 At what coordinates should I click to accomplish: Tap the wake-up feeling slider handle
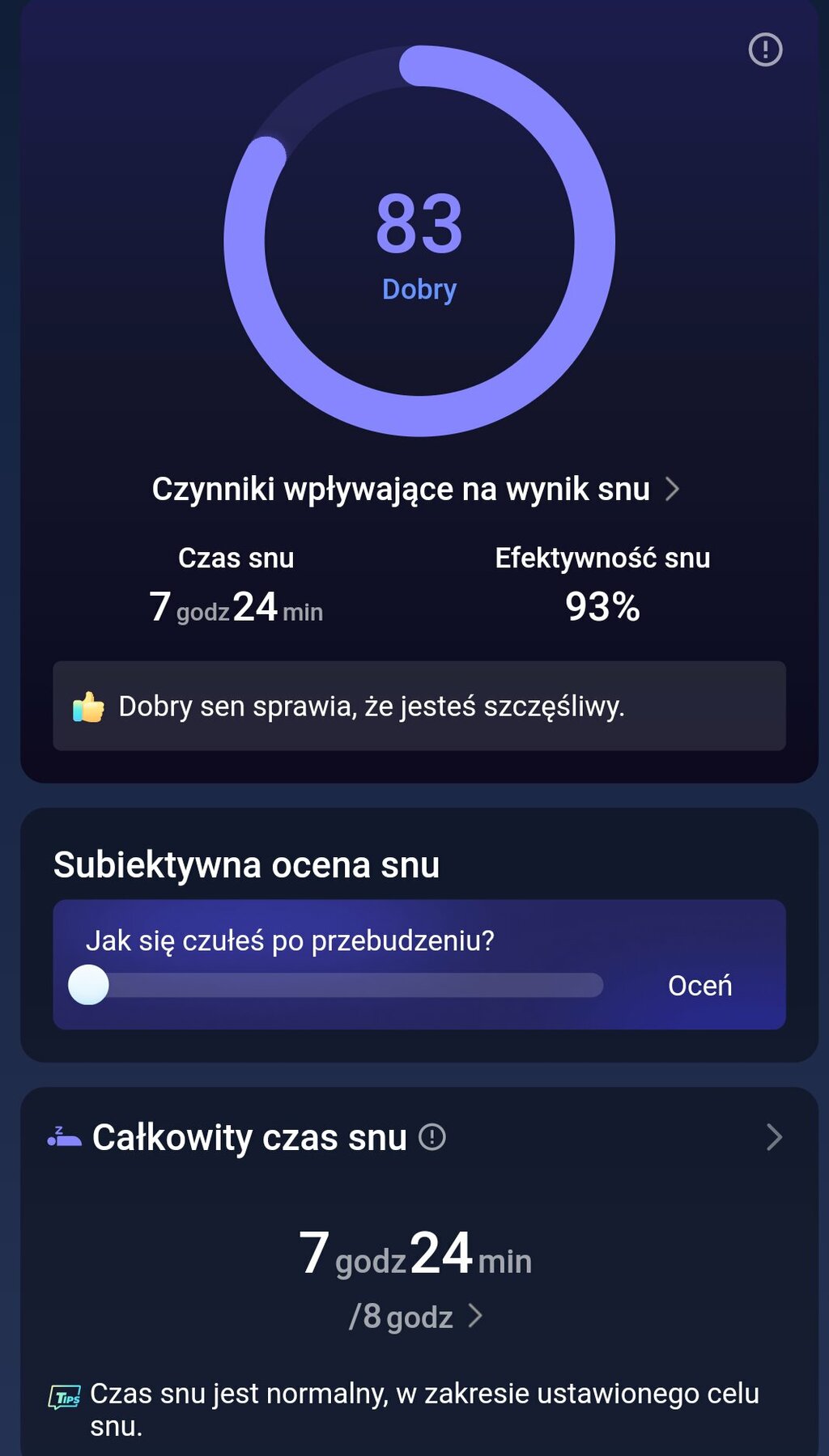tap(89, 985)
